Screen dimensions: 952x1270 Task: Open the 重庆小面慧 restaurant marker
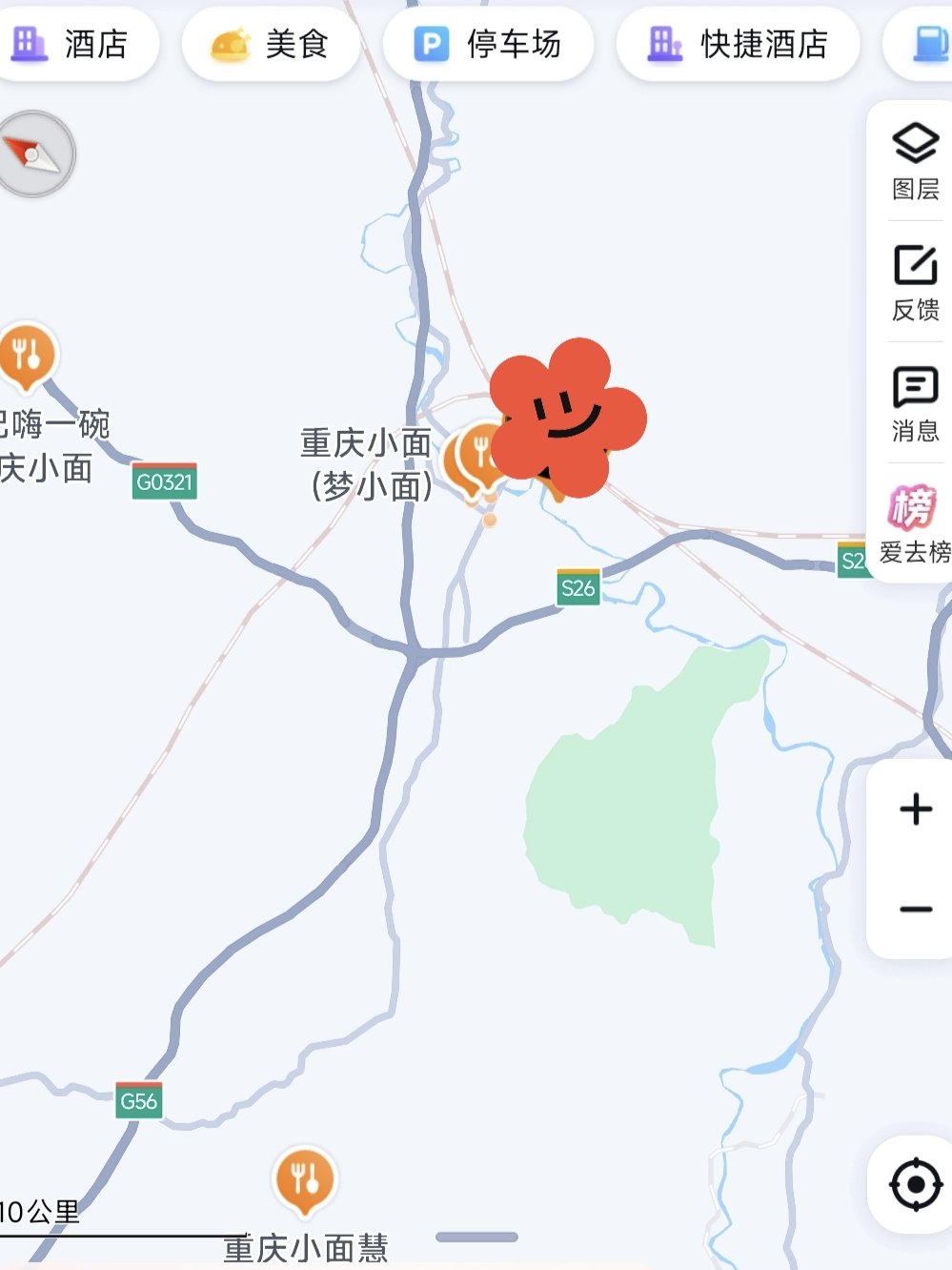[x=305, y=1180]
